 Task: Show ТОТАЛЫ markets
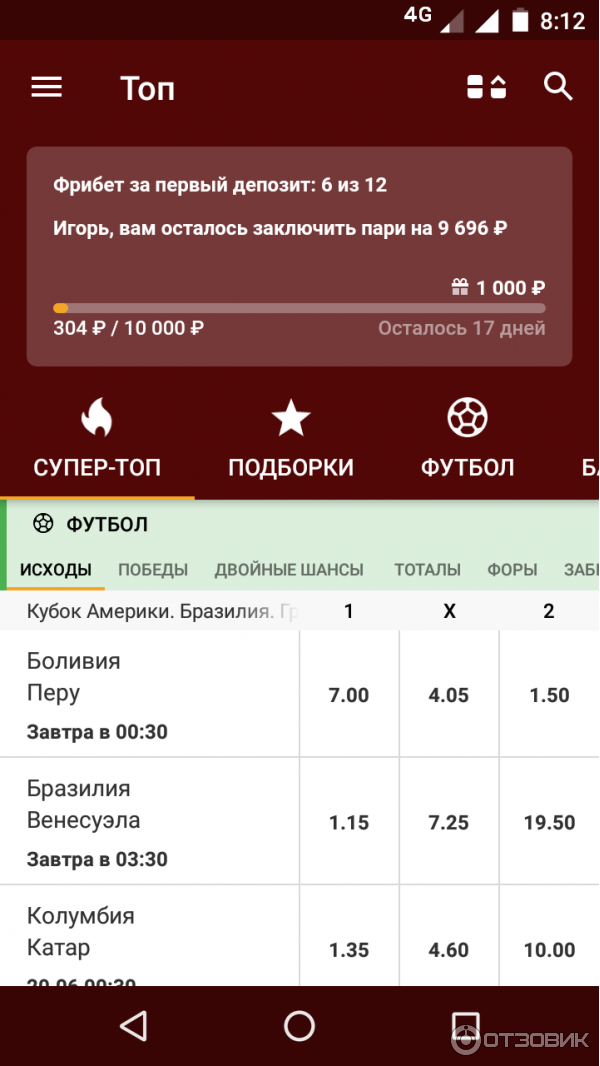click(427, 570)
